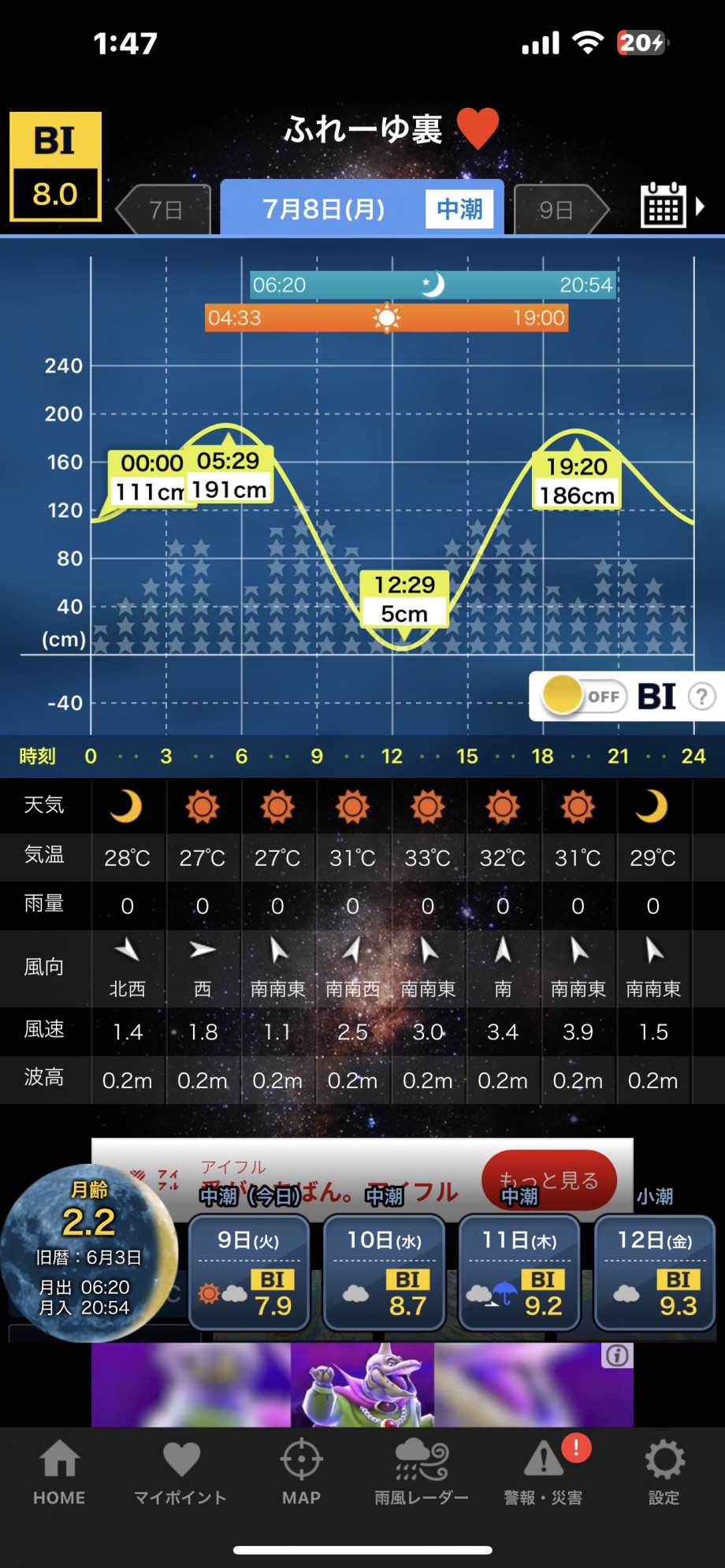Open forecast card for 10日(水)
The width and height of the screenshot is (725, 1568).
coord(385,1273)
